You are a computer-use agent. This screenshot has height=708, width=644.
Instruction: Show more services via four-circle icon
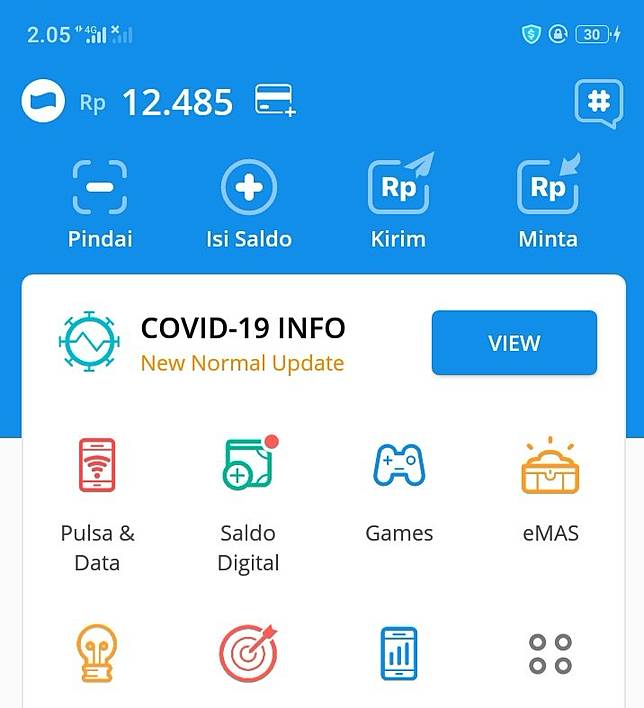click(550, 653)
